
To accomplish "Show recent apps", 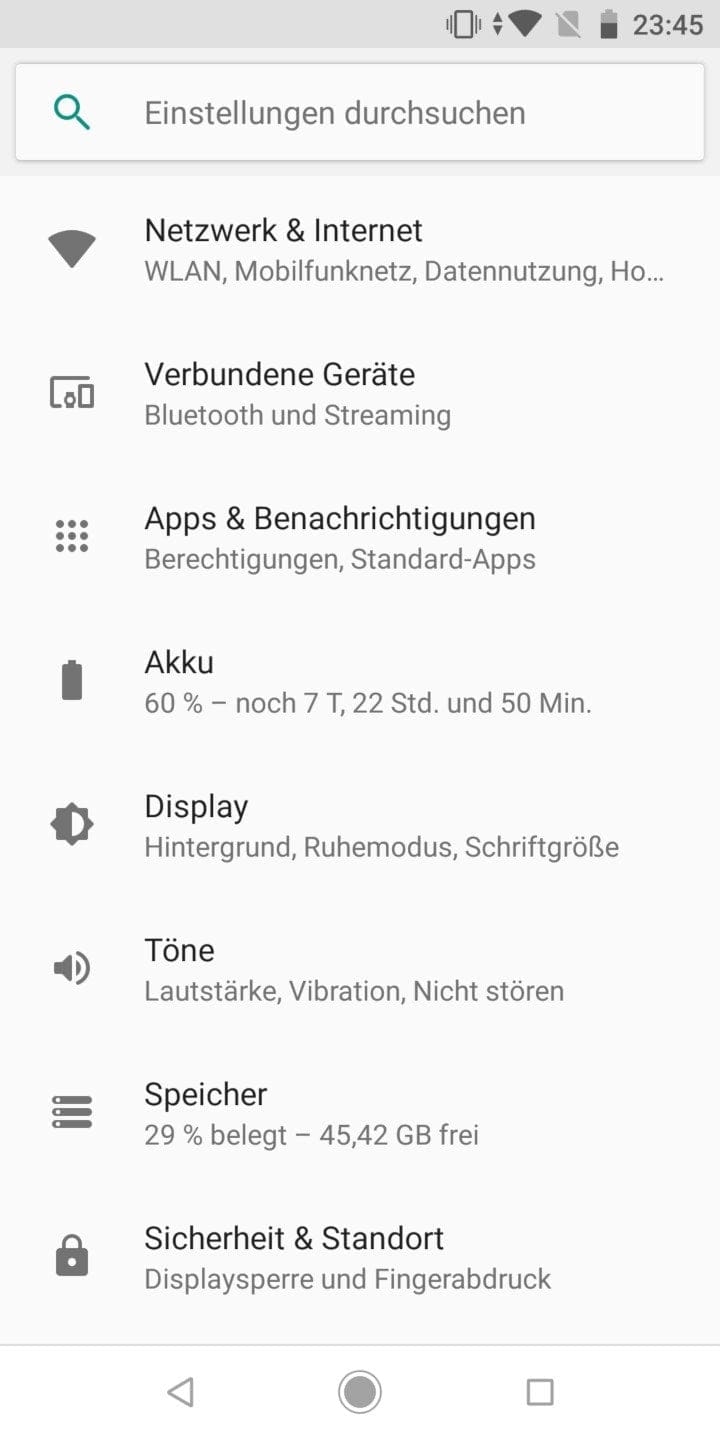I will (540, 1392).
